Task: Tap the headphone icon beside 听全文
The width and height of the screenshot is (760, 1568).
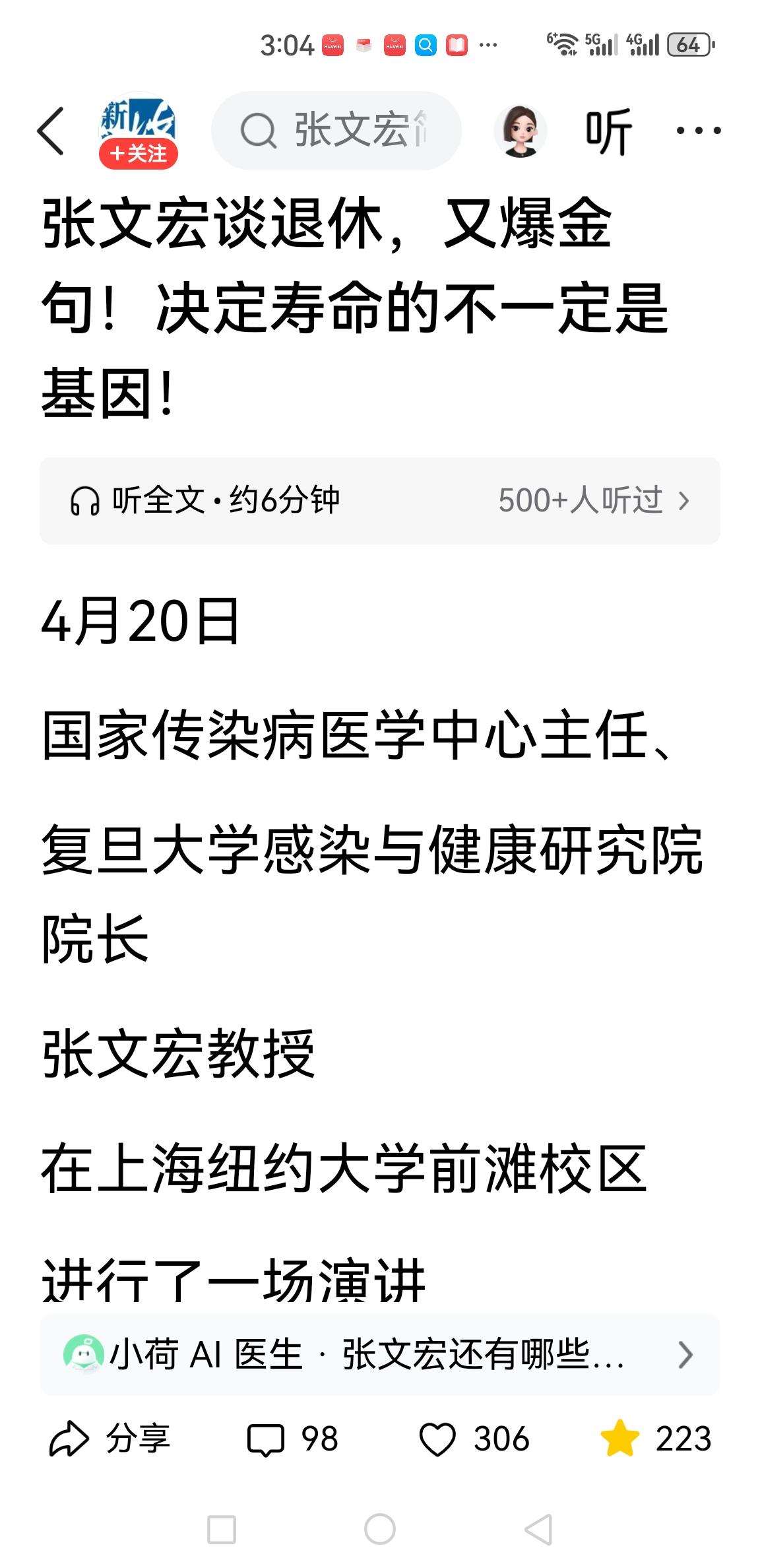Action: pos(84,500)
